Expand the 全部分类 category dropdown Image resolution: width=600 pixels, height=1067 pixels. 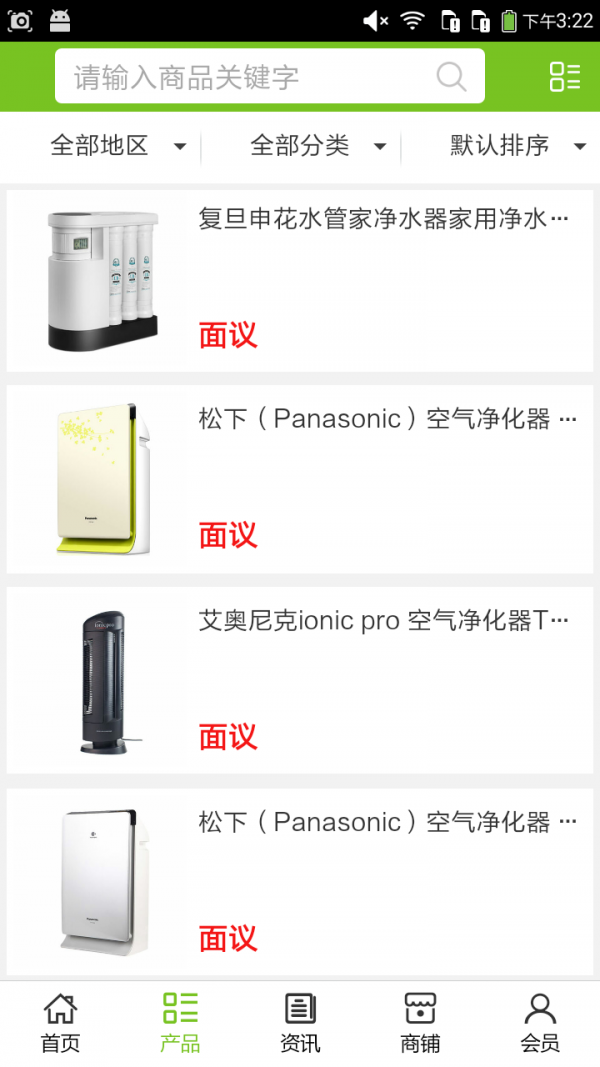point(318,146)
